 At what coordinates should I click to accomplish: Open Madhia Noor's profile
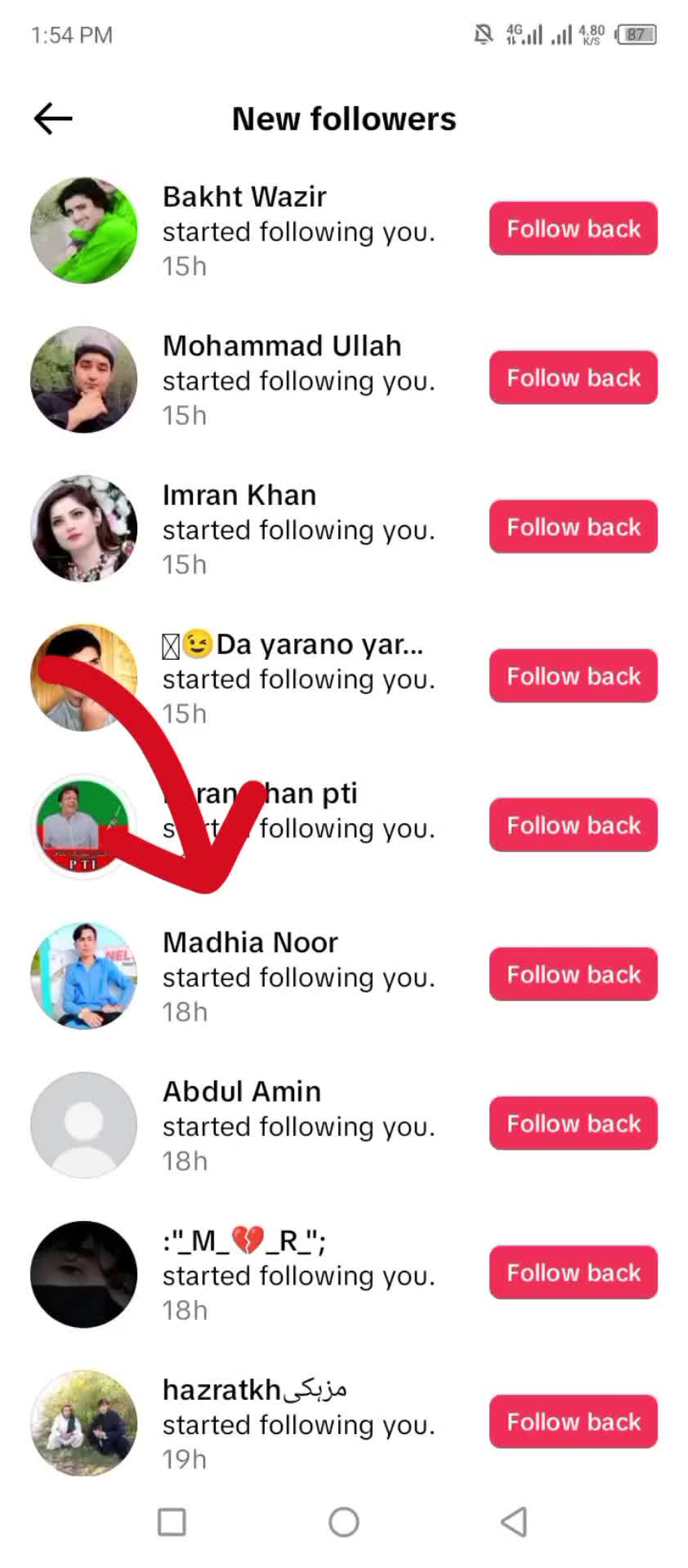pos(84,976)
